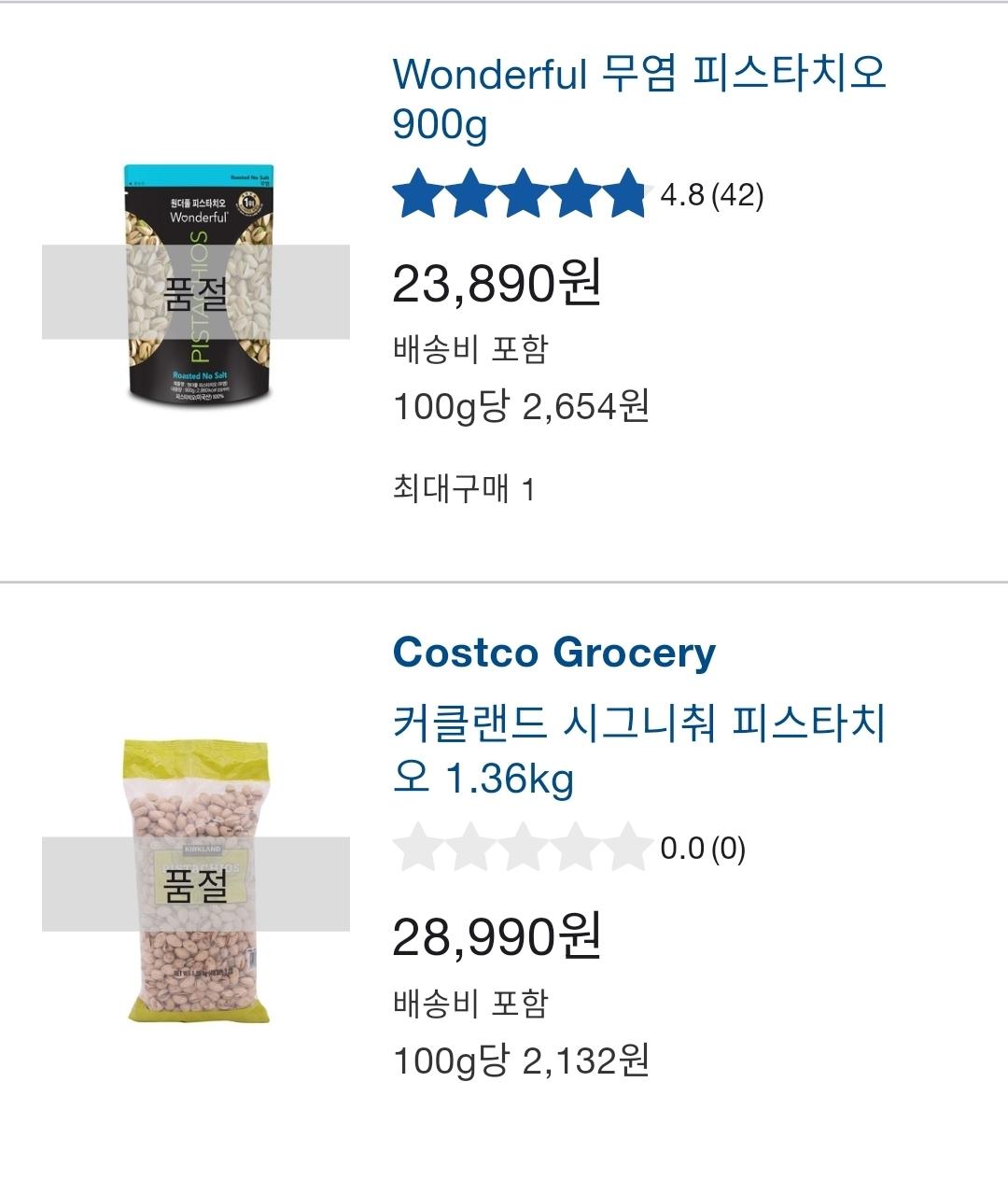Click the second blue star next to 4.8 score
The height and width of the screenshot is (1180, 1008).
click(x=468, y=193)
